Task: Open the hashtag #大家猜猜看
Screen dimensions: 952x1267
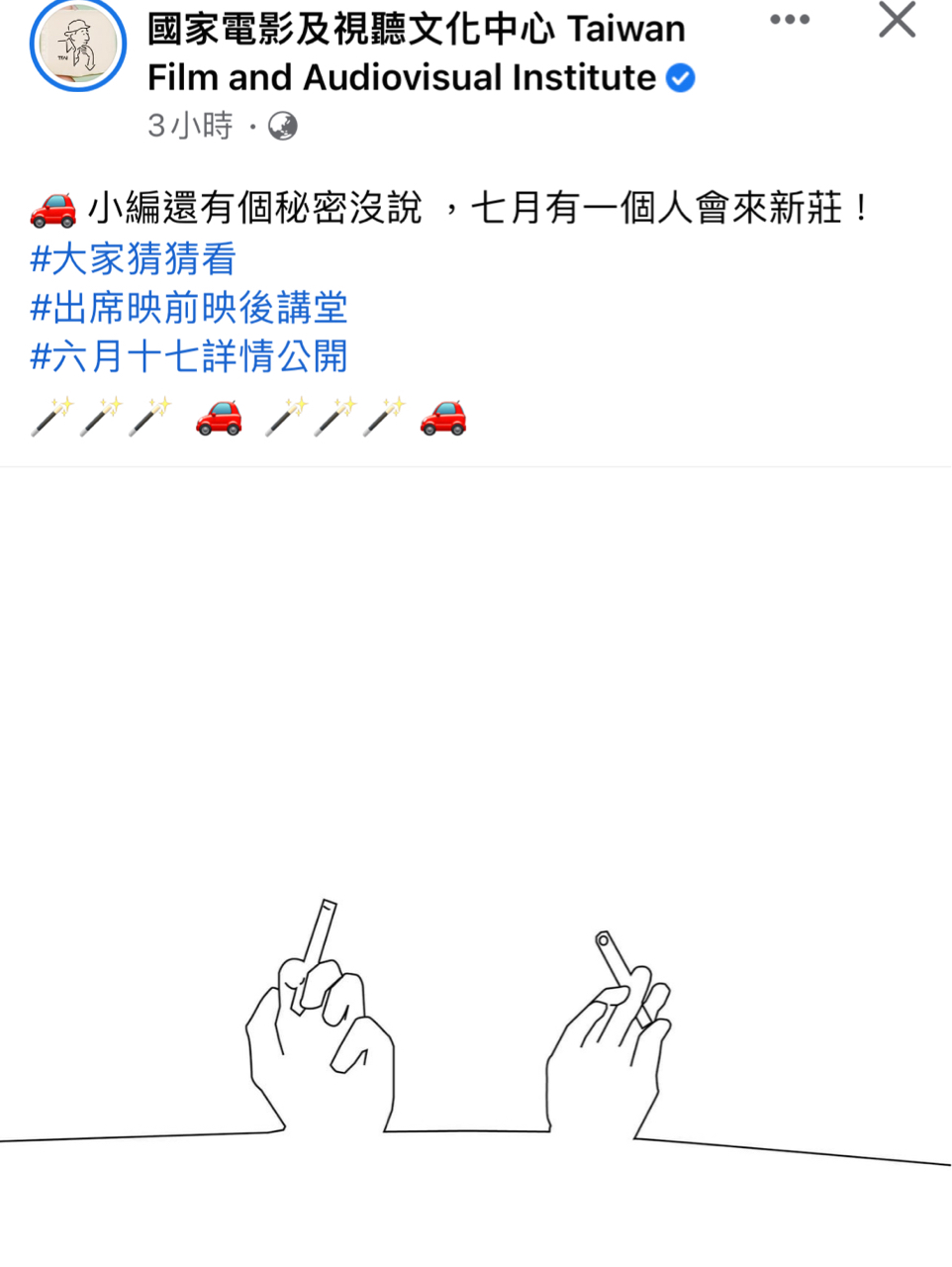Action: [133, 259]
